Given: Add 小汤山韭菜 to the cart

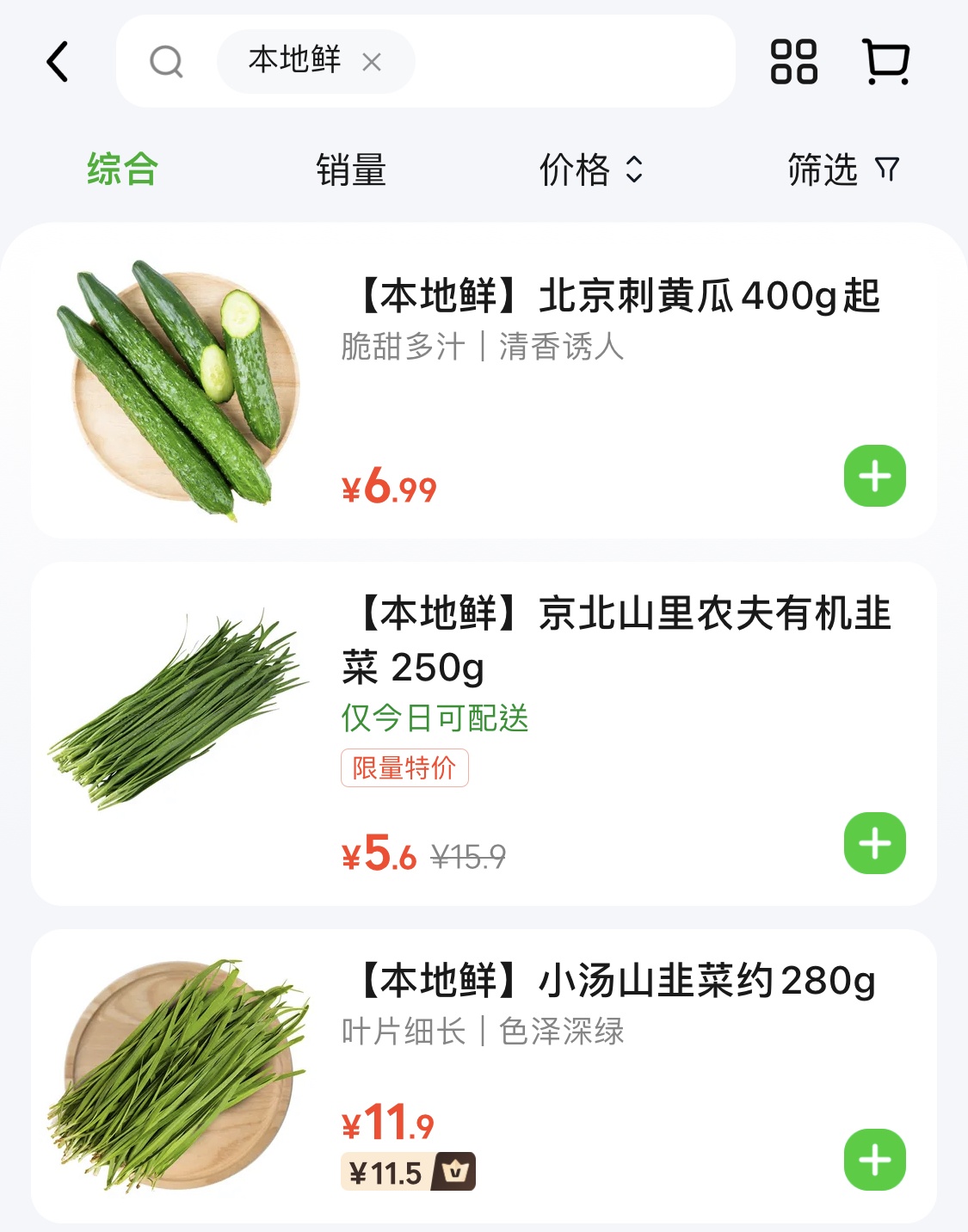Looking at the screenshot, I should click(874, 1160).
